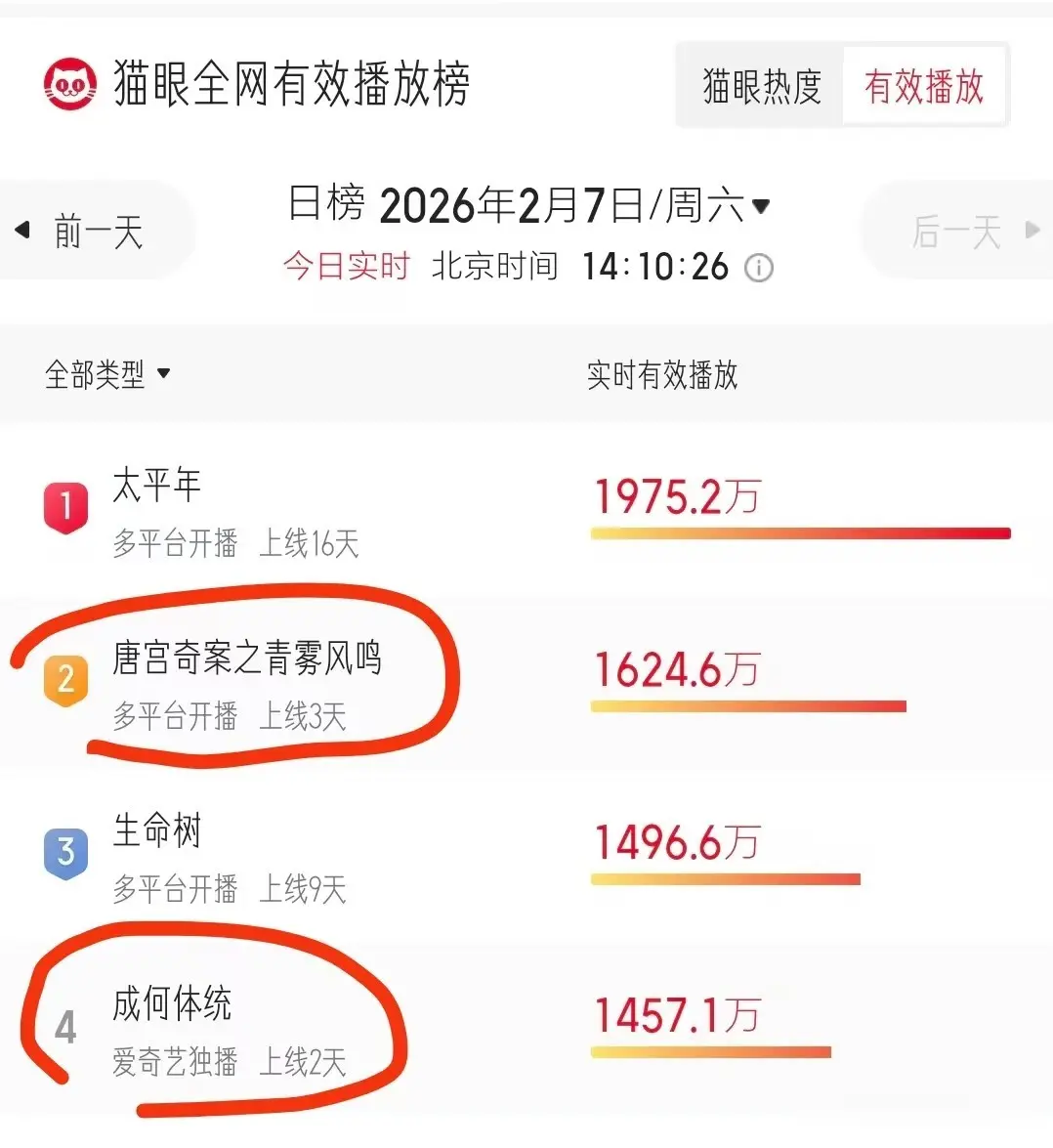Switch to the 猫眼热度 tab
The image size is (1053, 1148).
point(762,87)
